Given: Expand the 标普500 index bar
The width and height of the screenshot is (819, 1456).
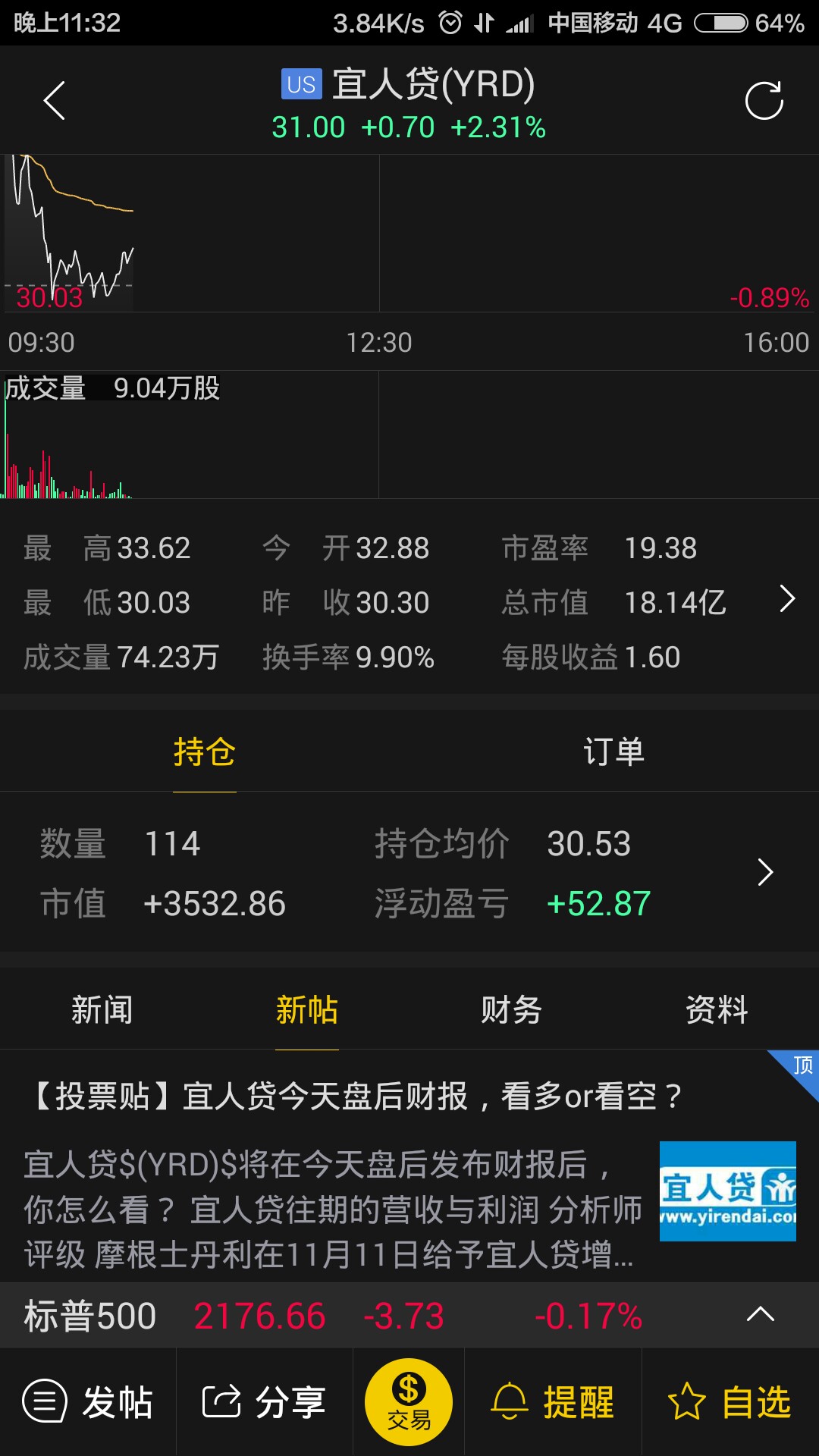Looking at the screenshot, I should 761,1314.
